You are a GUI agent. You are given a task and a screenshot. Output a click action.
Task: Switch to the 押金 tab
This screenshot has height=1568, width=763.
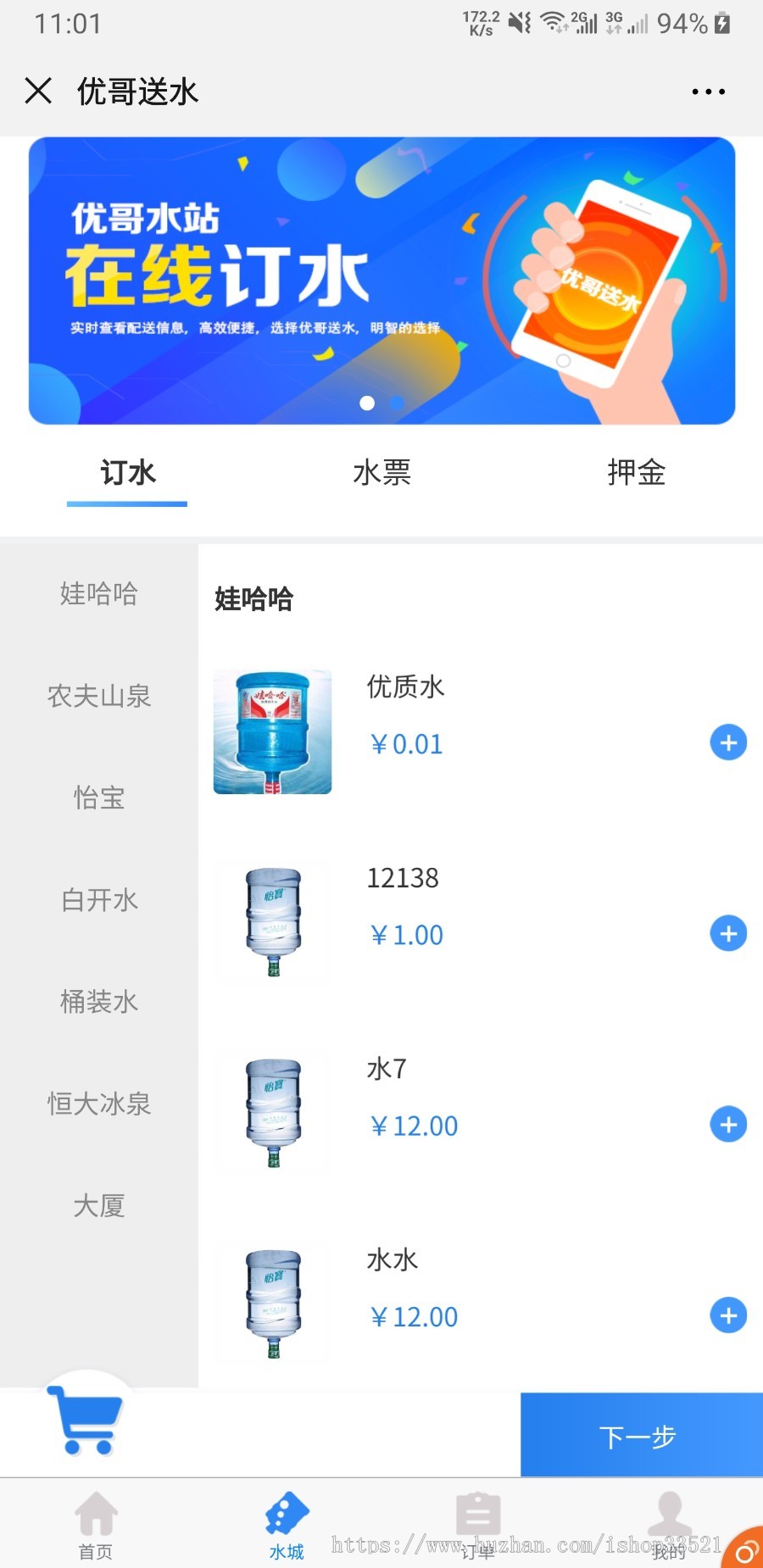click(638, 473)
